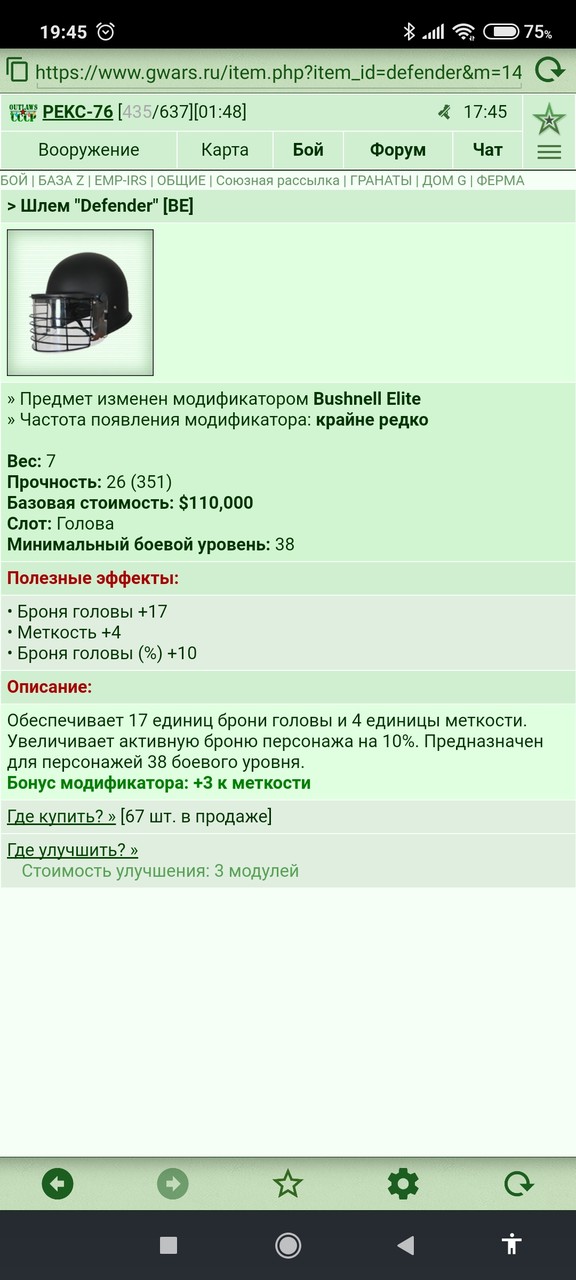Open browser settings gear
The height and width of the screenshot is (1280, 576).
(x=403, y=1185)
